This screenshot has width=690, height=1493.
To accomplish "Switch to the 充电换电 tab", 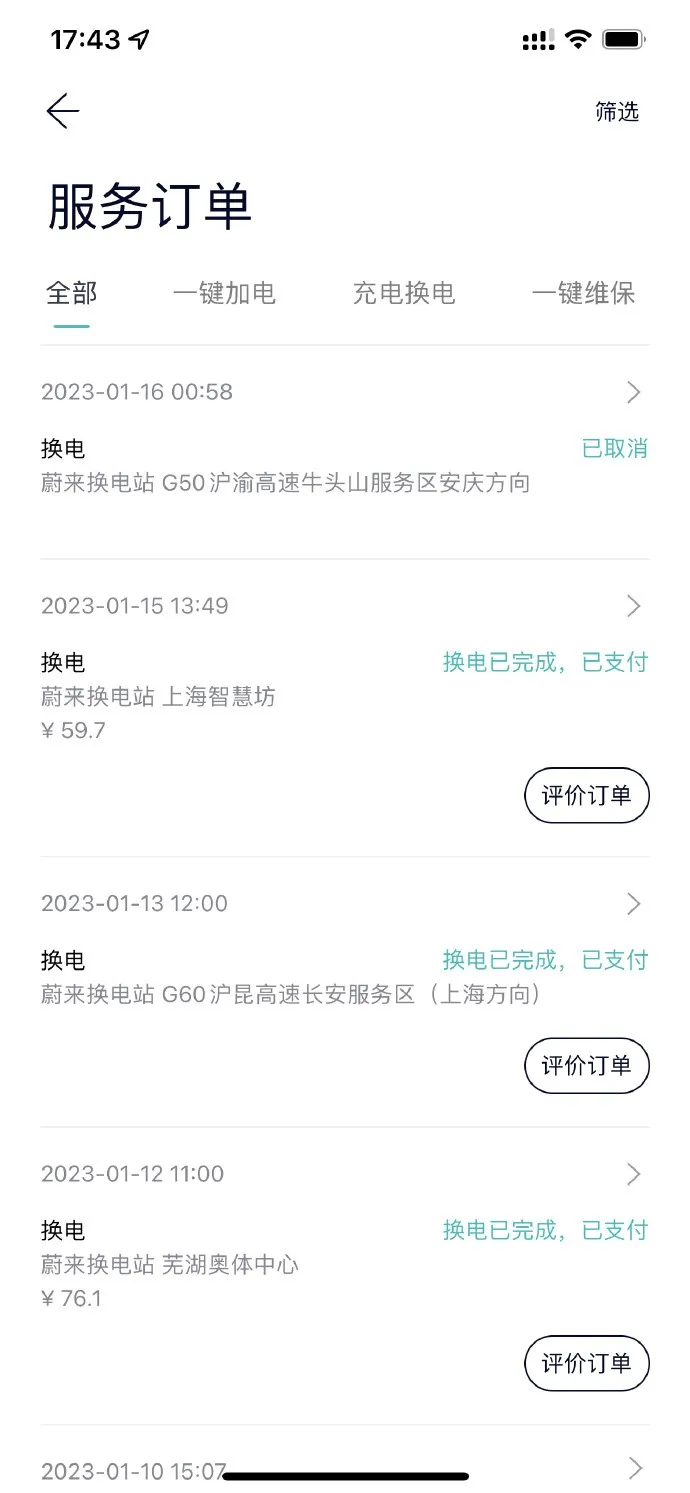I will click(403, 294).
